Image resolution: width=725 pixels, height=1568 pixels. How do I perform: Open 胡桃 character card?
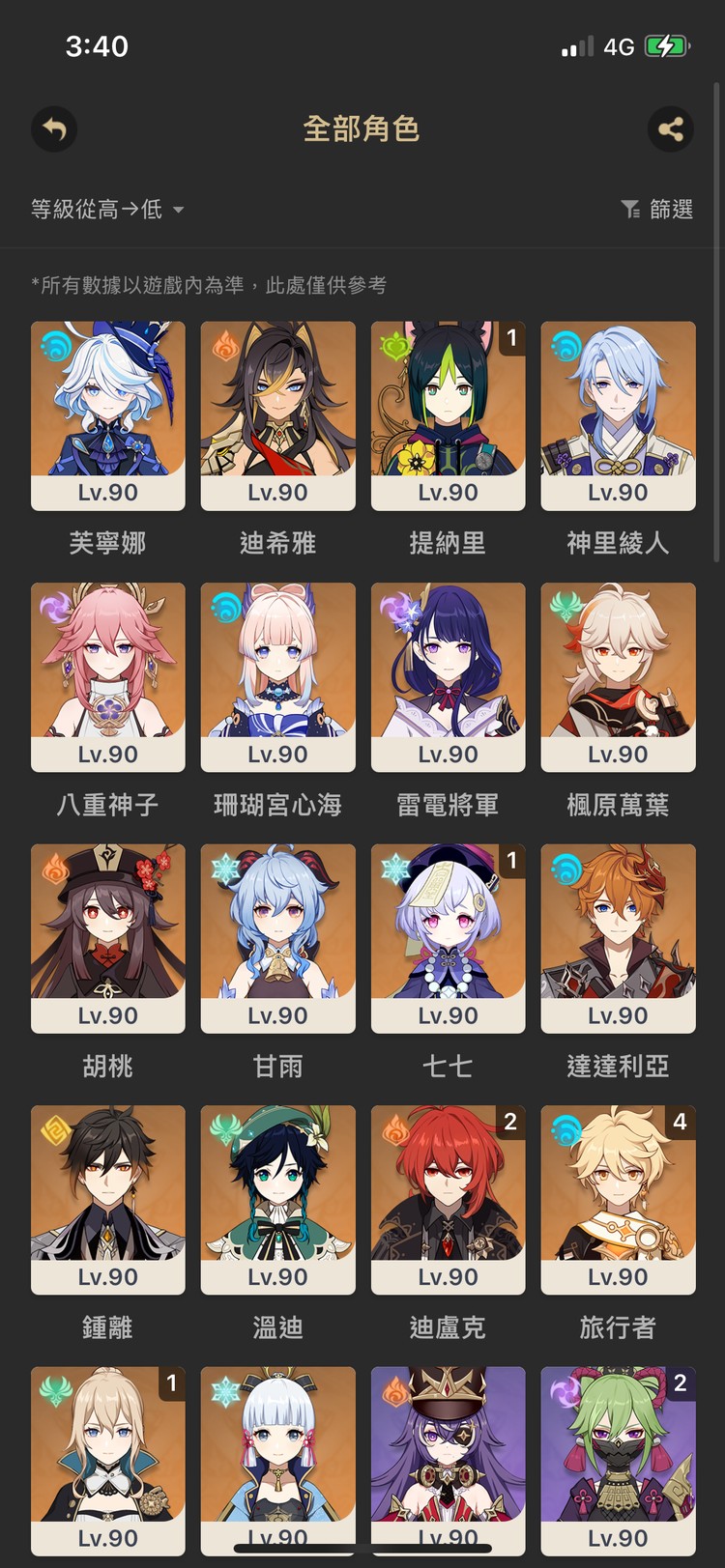(x=108, y=938)
